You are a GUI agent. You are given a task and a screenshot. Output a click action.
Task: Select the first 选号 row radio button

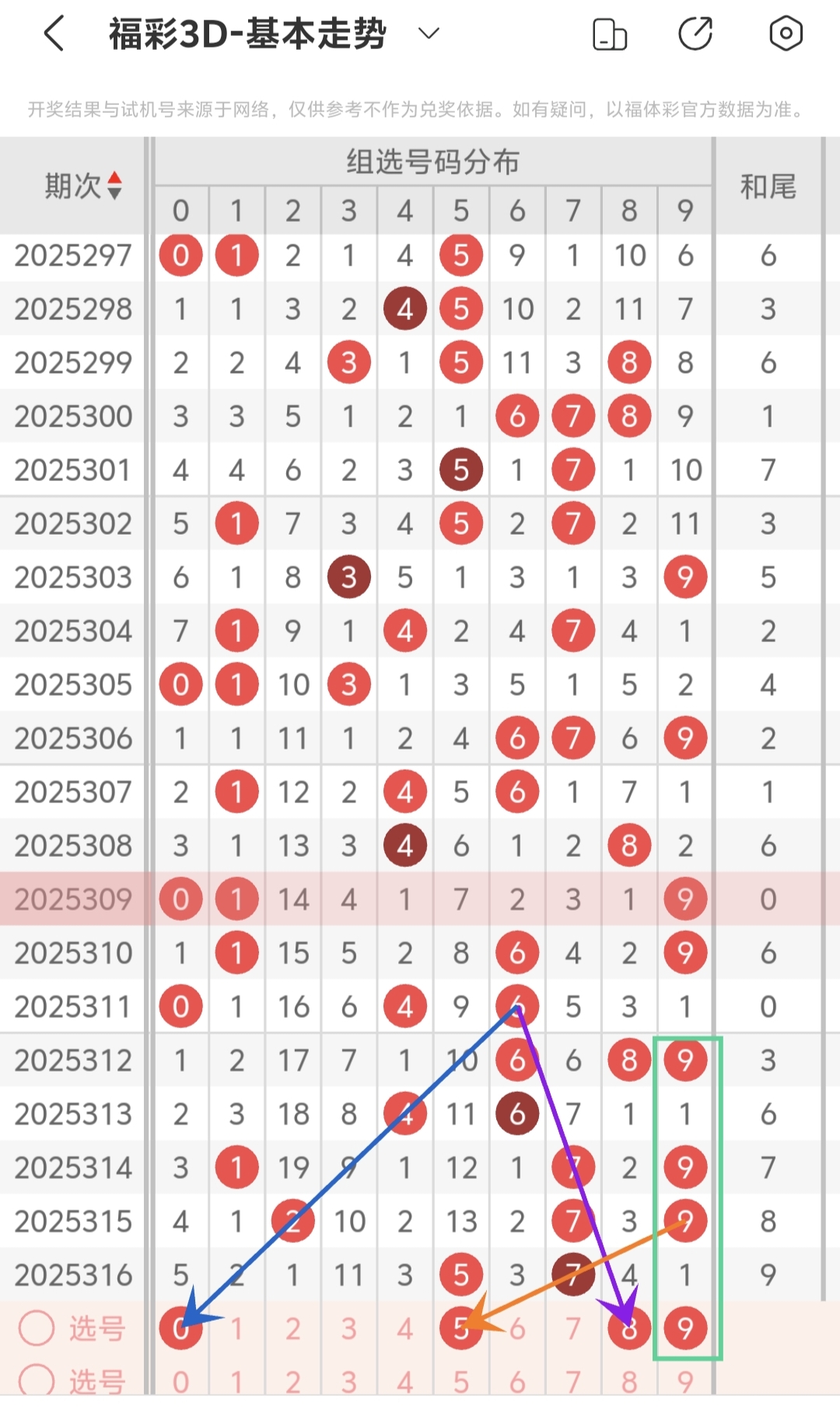click(x=37, y=1328)
